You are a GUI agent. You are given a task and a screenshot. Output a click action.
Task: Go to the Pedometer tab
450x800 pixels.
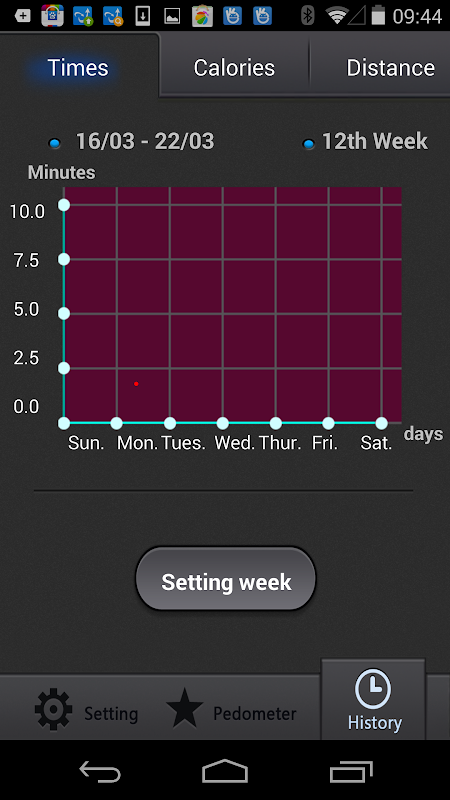pos(231,710)
